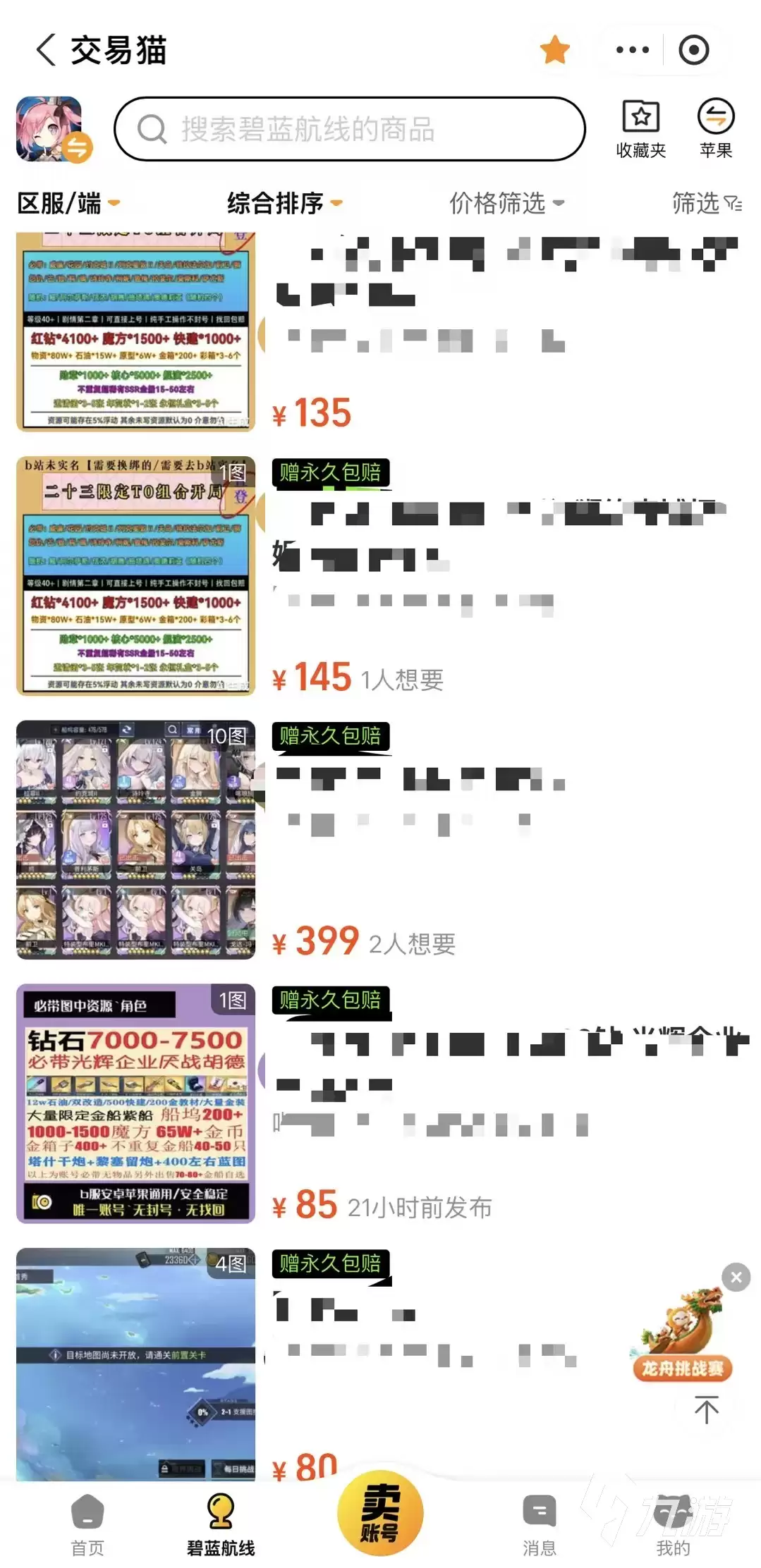
Task: Dismiss the 龙舟挑战赛 floating banner
Action: 736,1277
